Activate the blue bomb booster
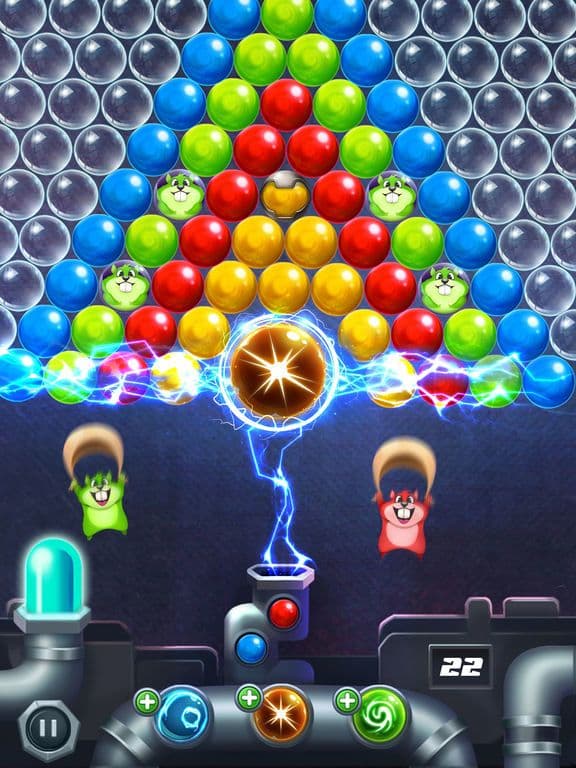Viewport: 576px width, 768px height. (x=184, y=716)
